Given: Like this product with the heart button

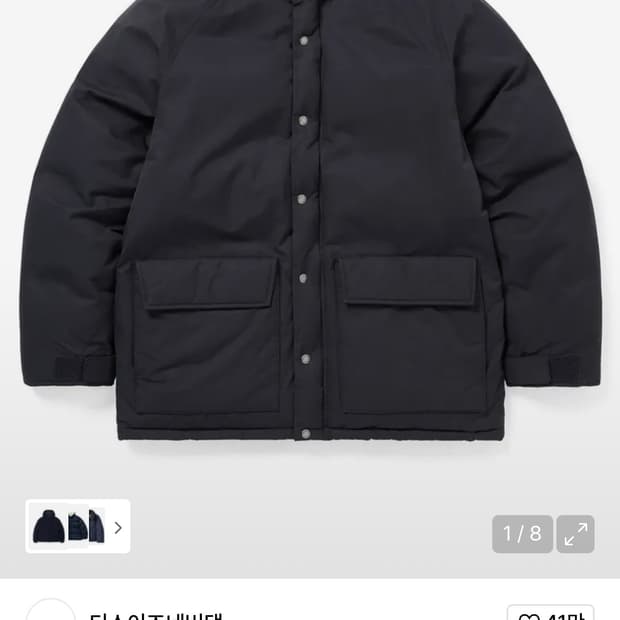Looking at the screenshot, I should click(x=549, y=612).
